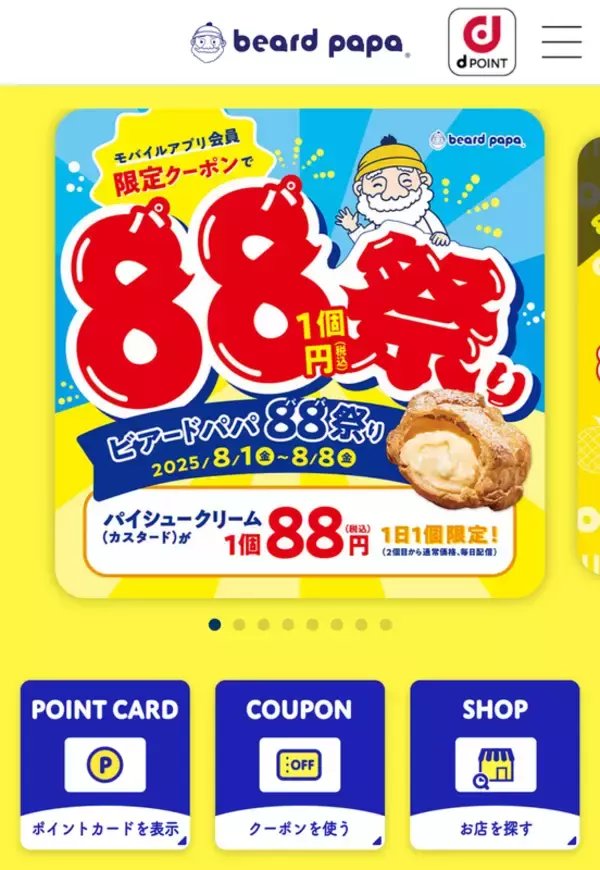Open the hamburger menu
The width and height of the screenshot is (600, 870).
coord(561,42)
